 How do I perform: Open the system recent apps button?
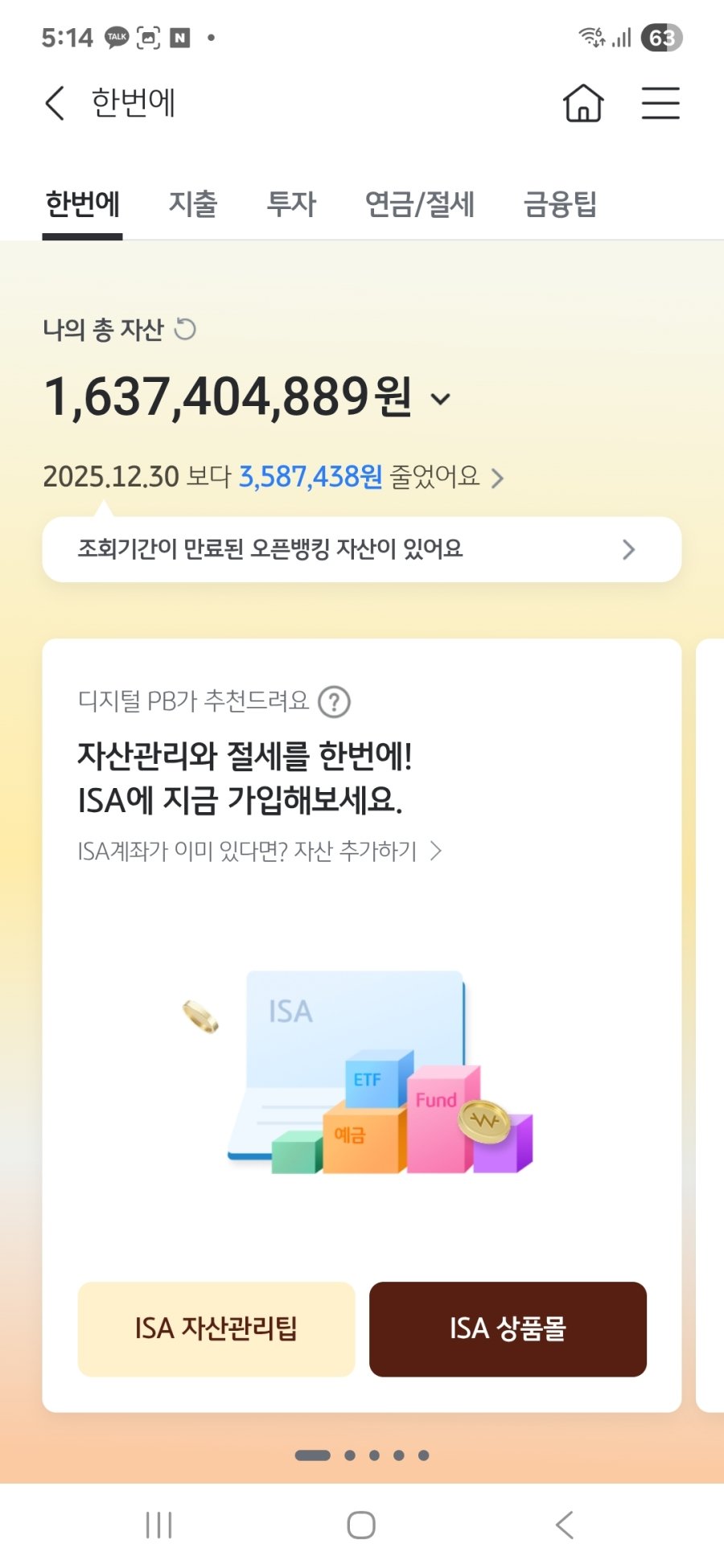point(159,1525)
